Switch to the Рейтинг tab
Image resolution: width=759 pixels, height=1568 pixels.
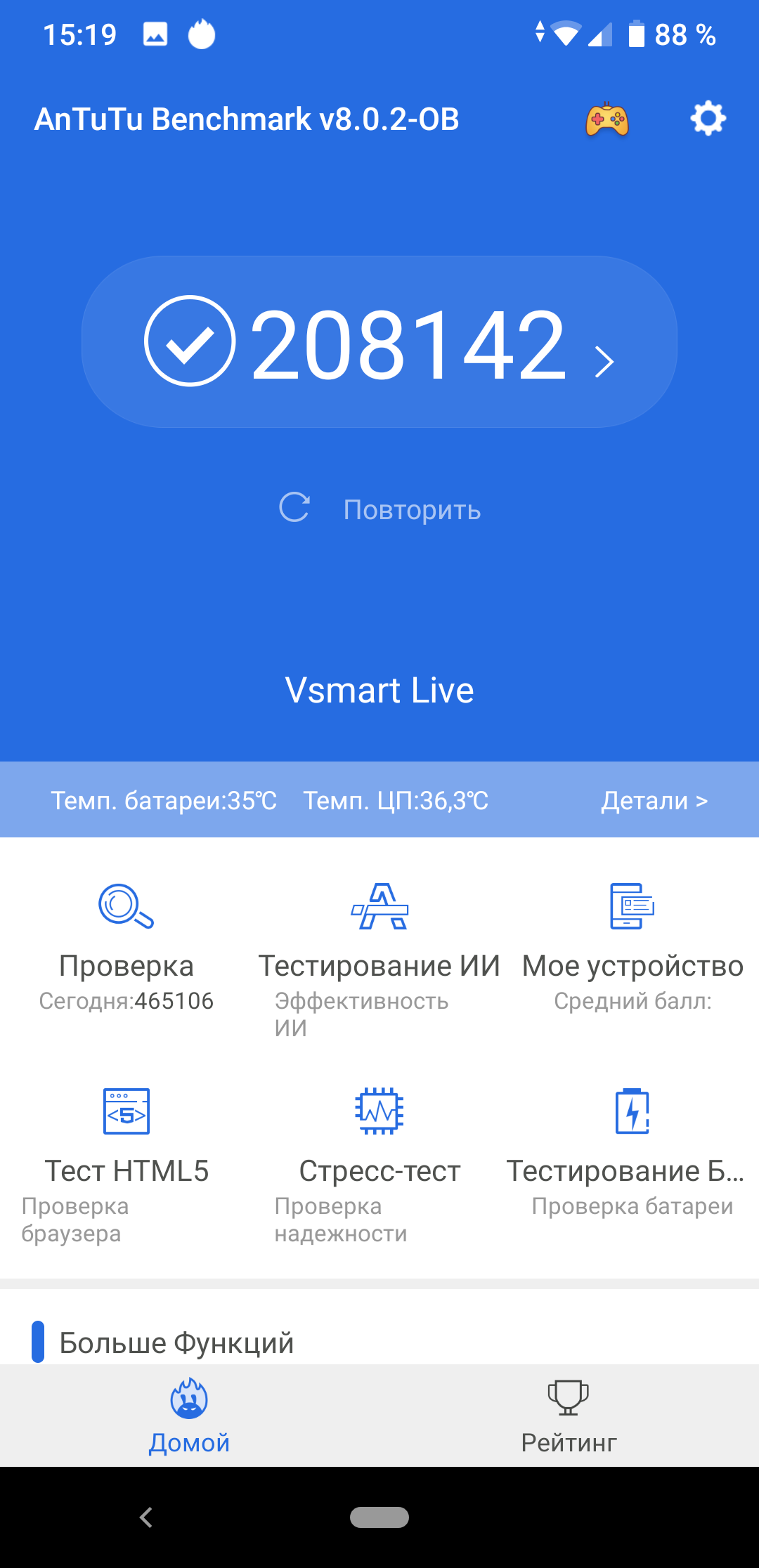point(569,1416)
